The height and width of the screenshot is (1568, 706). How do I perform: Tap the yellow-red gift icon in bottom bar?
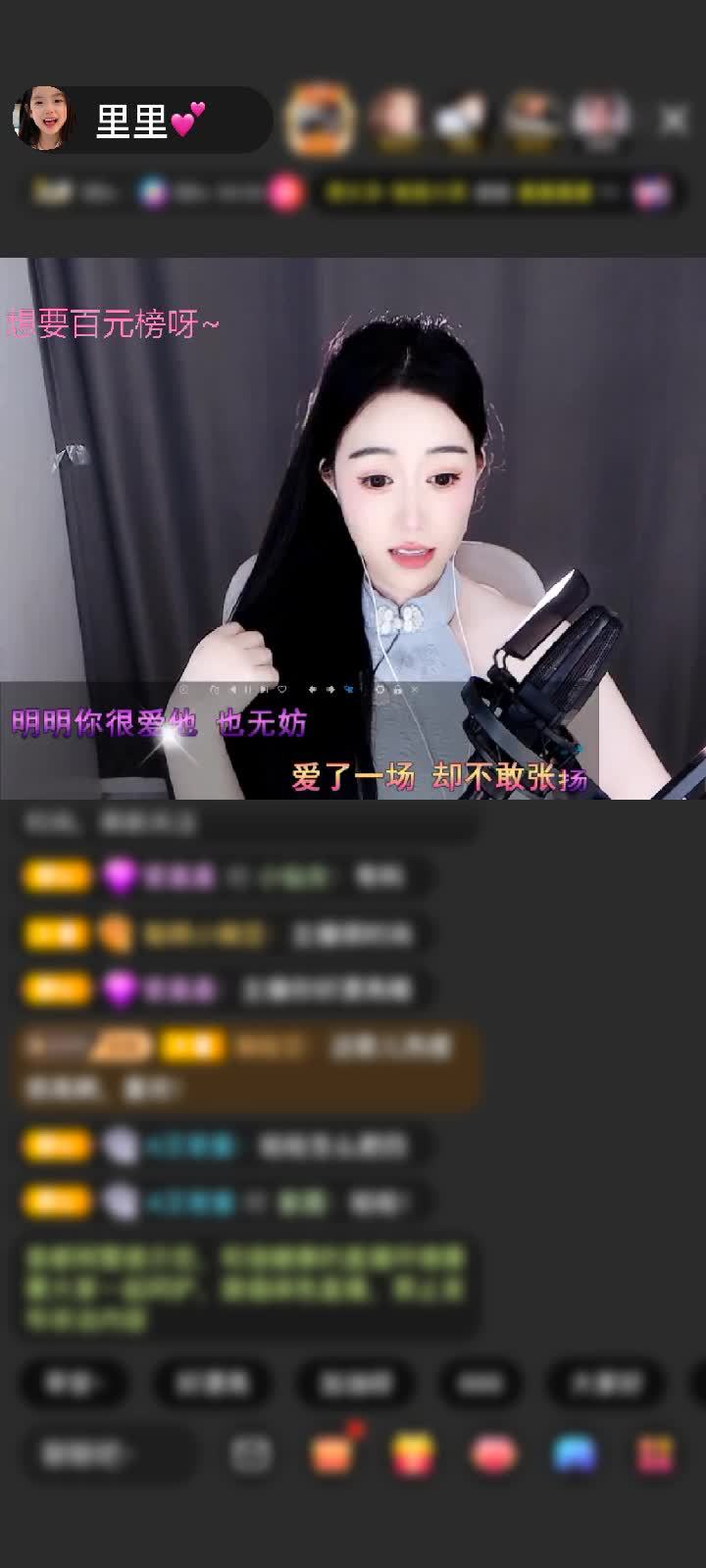(x=413, y=1454)
